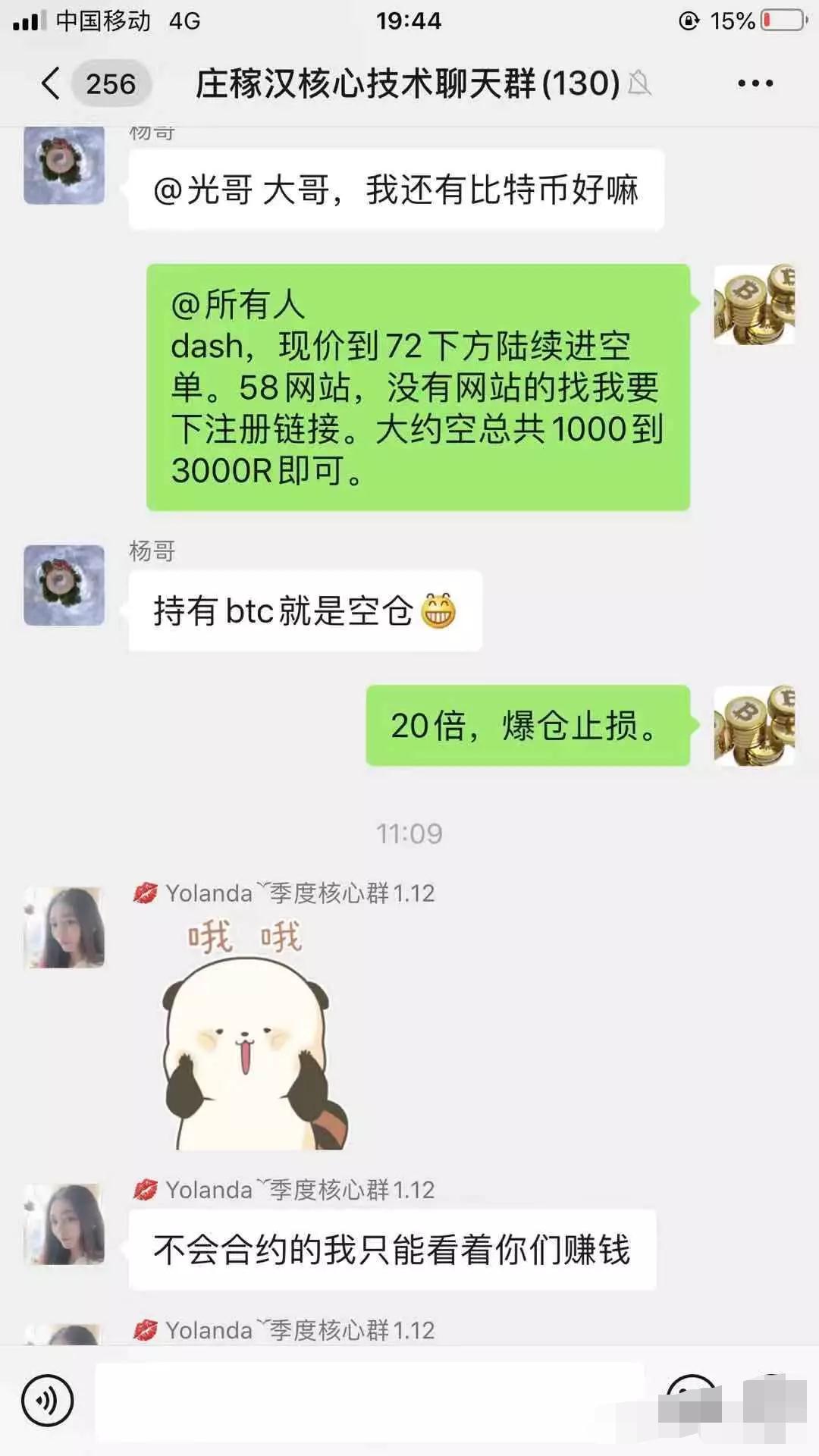Switch to voice message input
The image size is (819, 1456).
coord(47,1400)
